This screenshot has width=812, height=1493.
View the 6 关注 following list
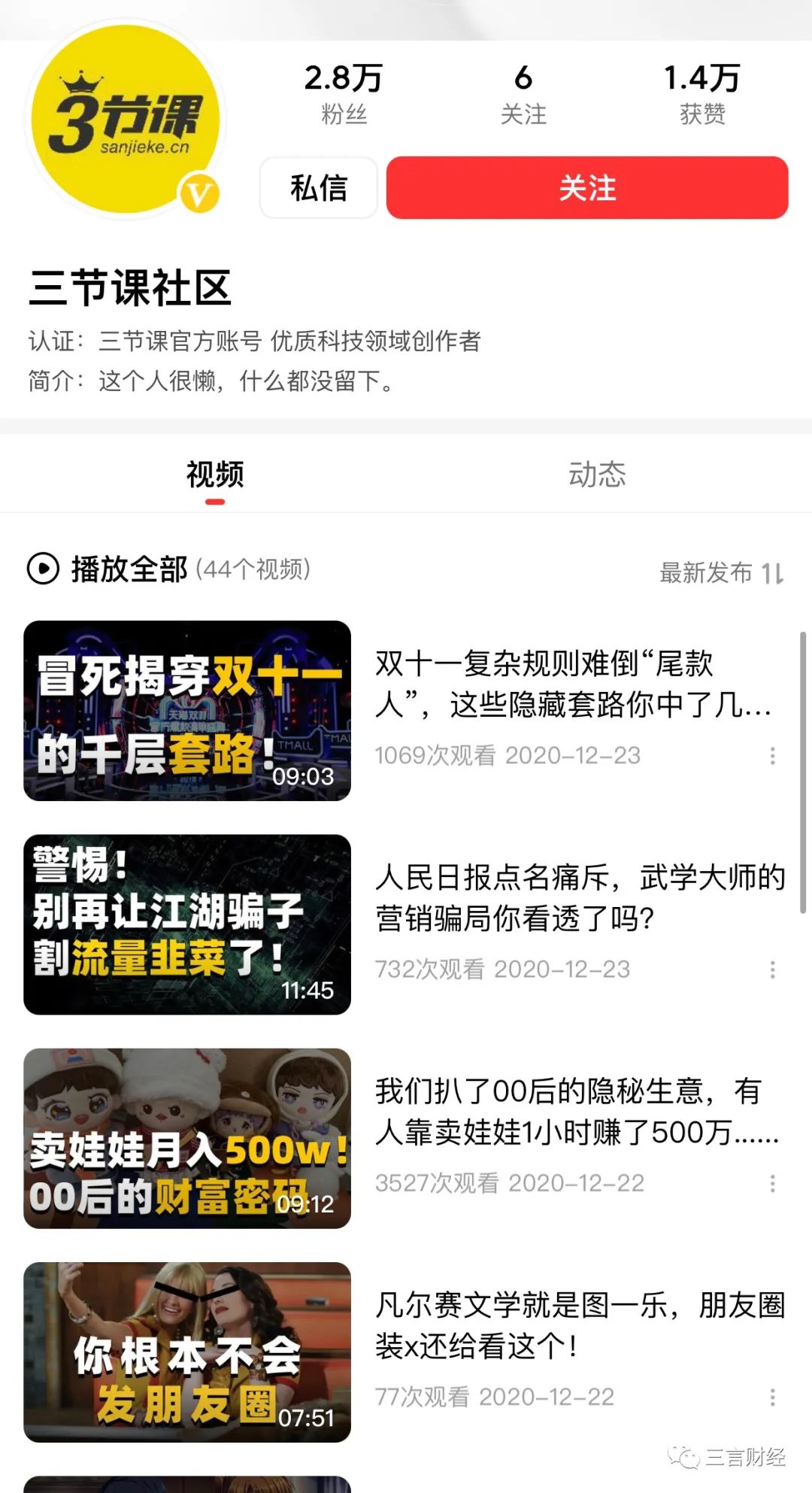tap(523, 93)
